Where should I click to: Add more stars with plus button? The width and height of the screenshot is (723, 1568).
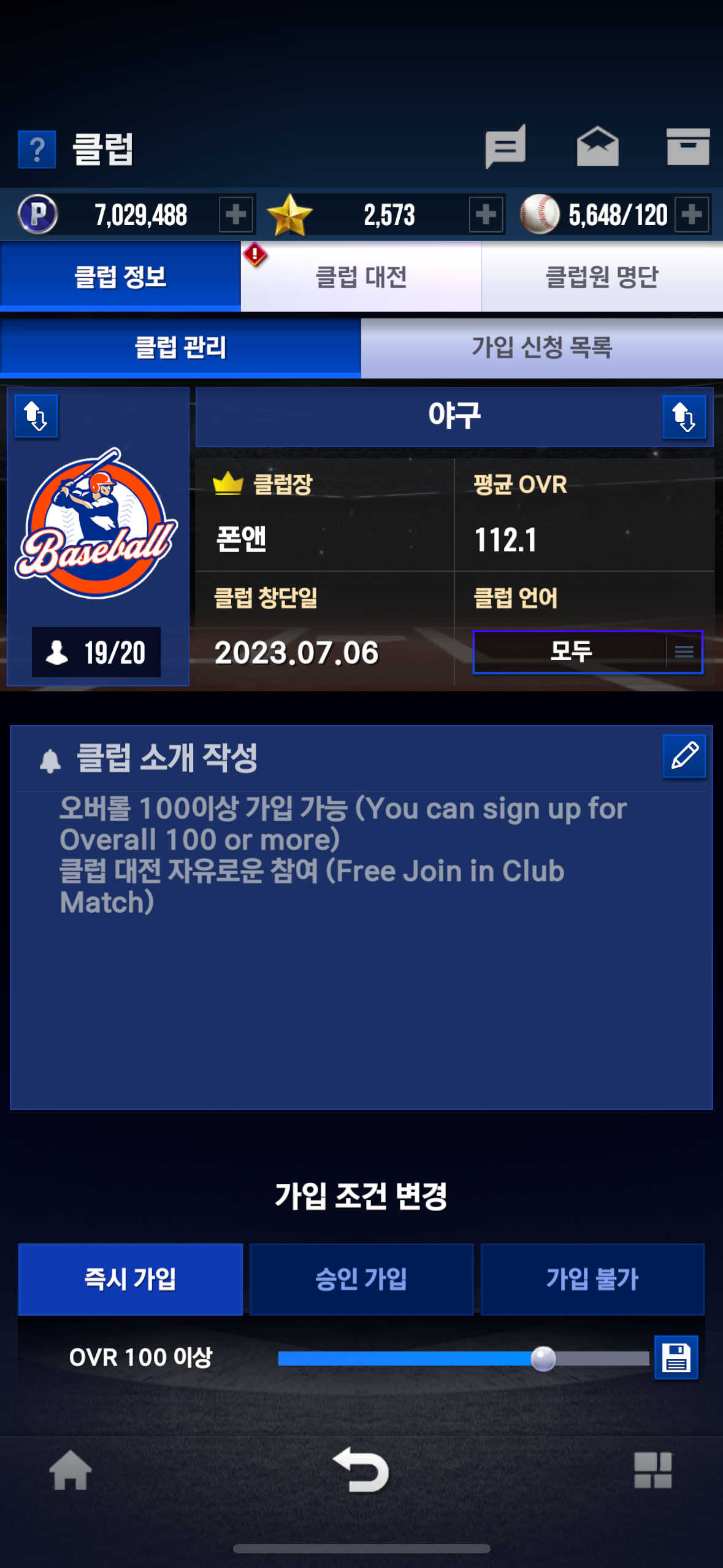point(486,215)
